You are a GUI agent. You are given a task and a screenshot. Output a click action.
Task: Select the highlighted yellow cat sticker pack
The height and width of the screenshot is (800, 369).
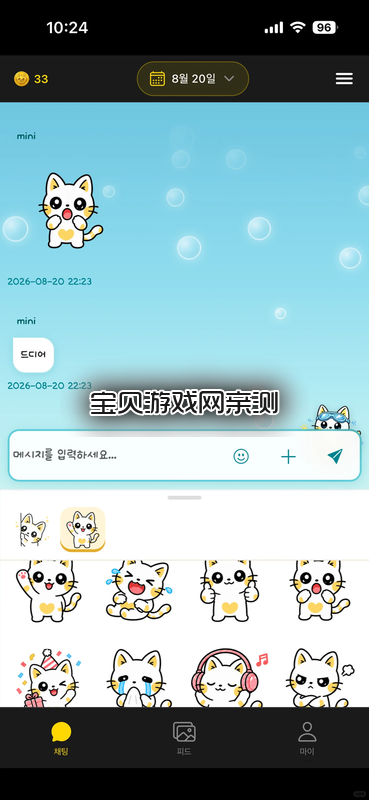click(x=83, y=529)
